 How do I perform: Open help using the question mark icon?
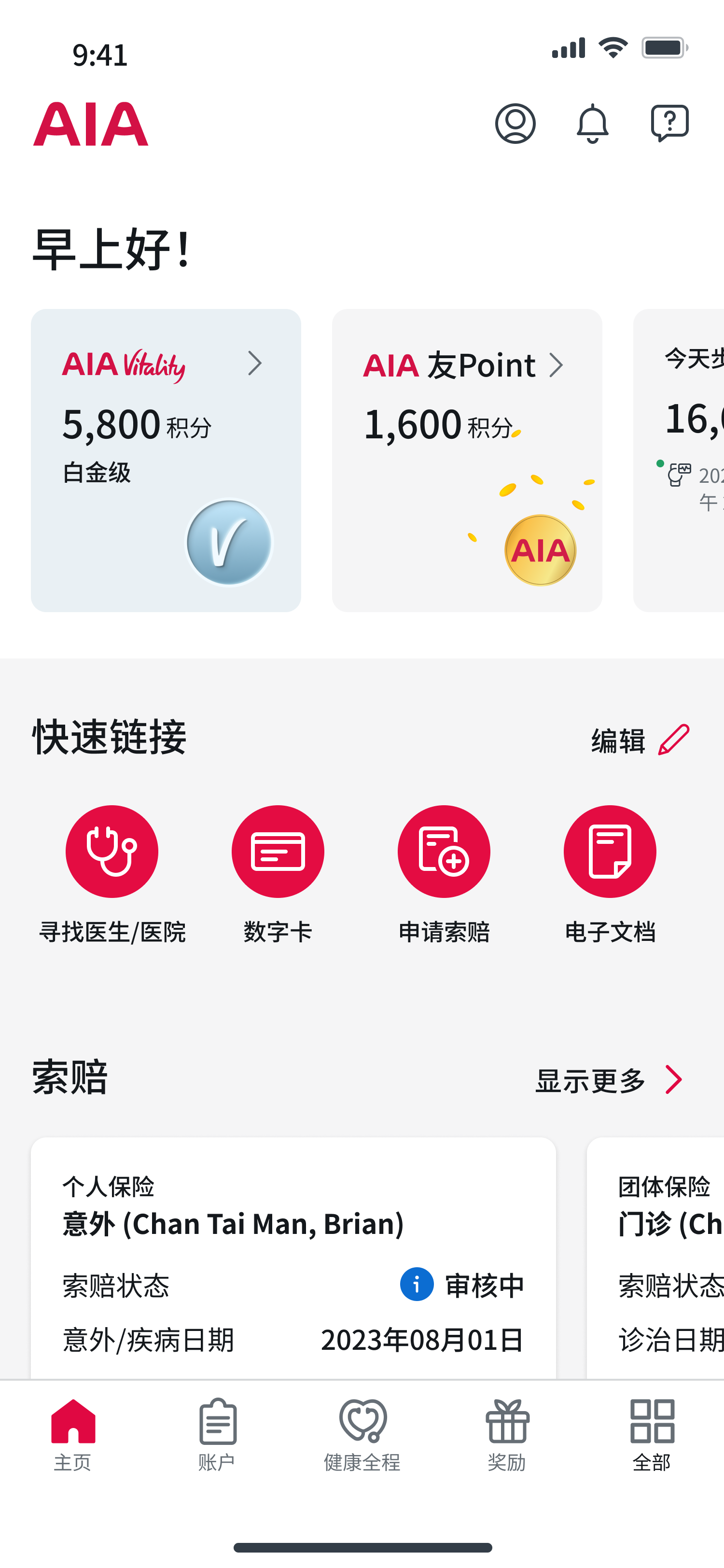coord(670,124)
